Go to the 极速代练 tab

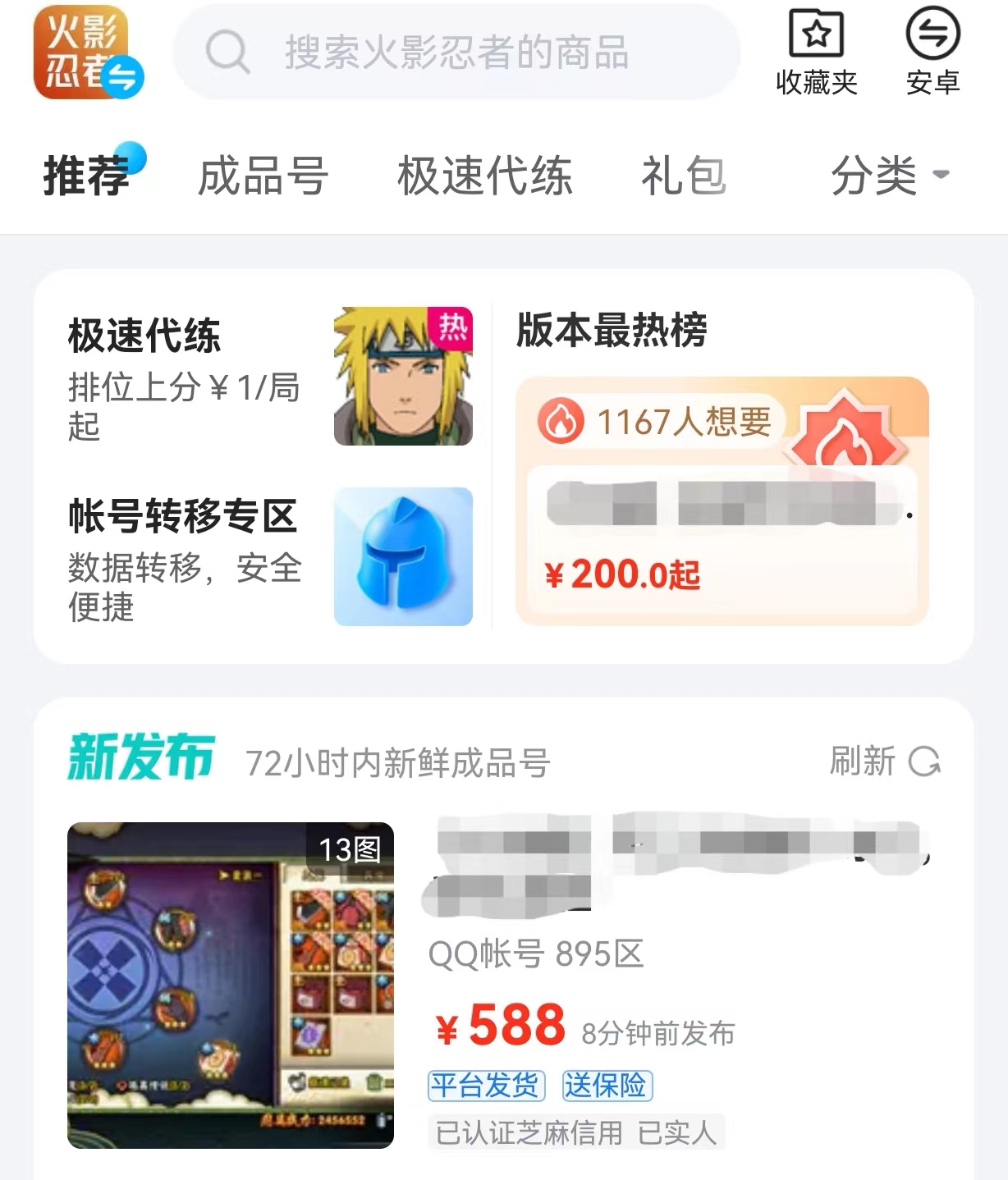point(484,176)
